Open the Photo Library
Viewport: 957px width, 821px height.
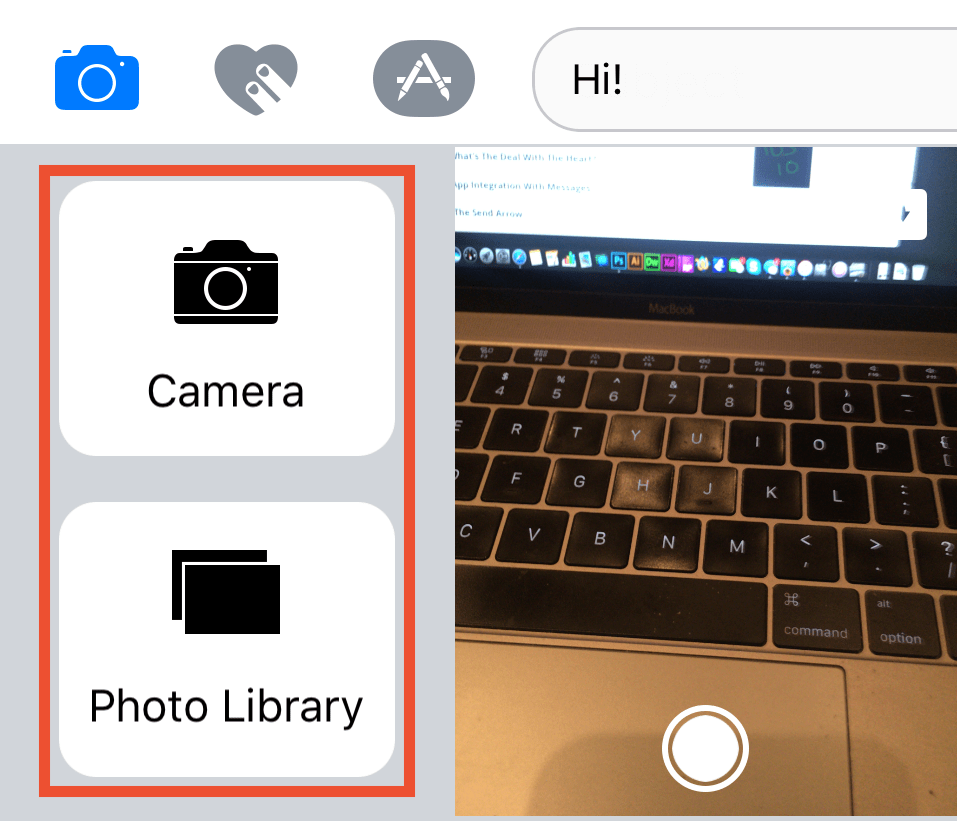pos(226,640)
